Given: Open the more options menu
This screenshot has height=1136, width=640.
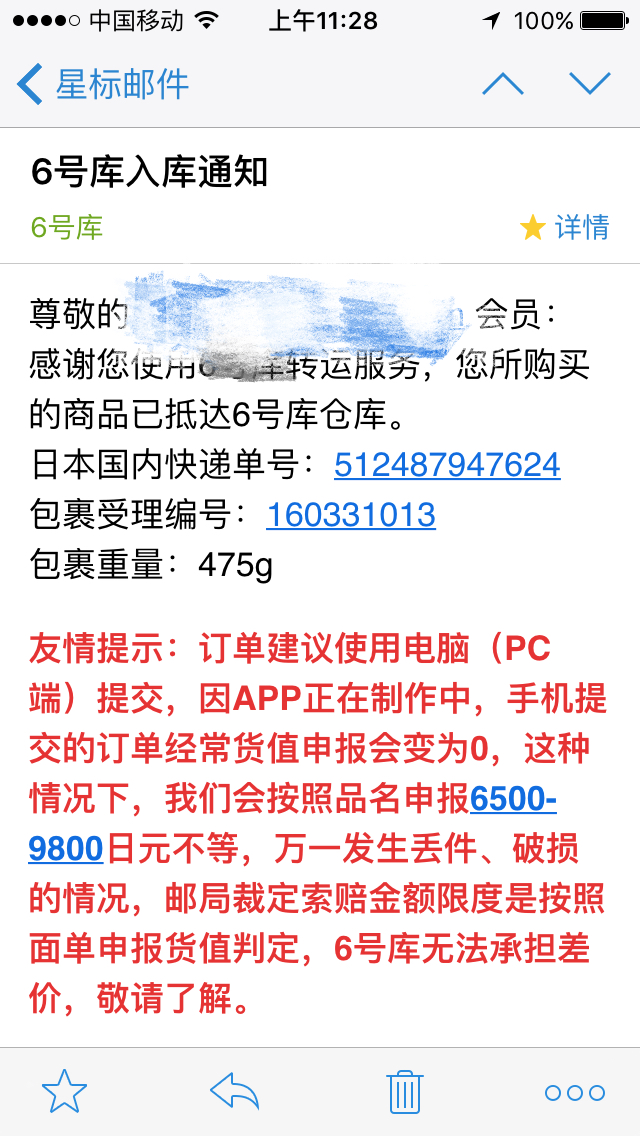Looking at the screenshot, I should point(575,1093).
